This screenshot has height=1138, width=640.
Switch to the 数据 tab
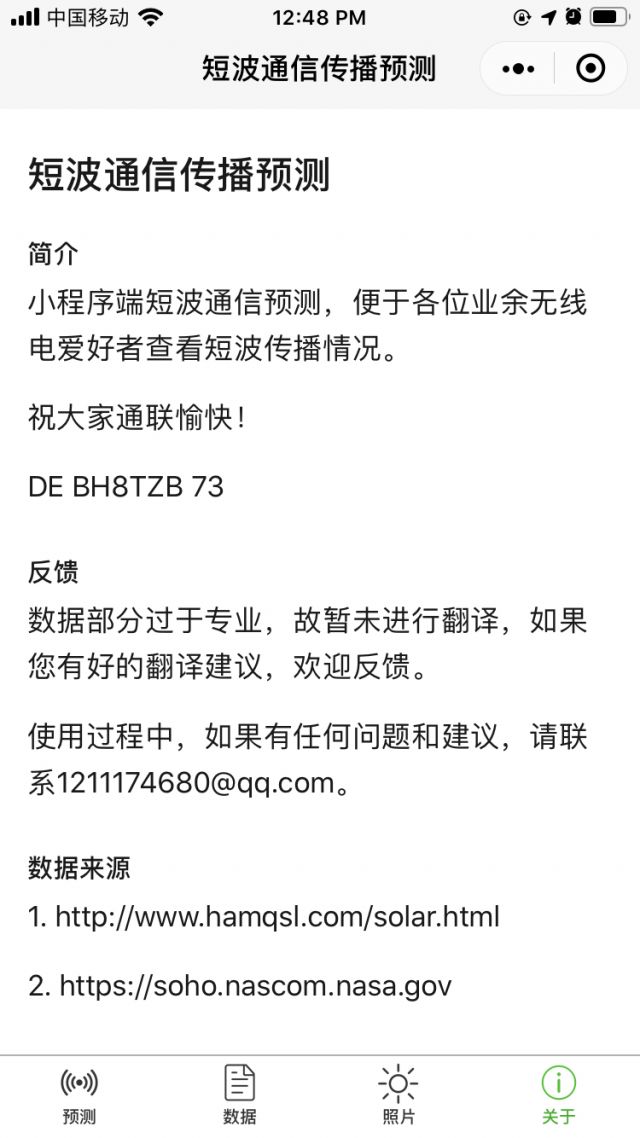[239, 1095]
